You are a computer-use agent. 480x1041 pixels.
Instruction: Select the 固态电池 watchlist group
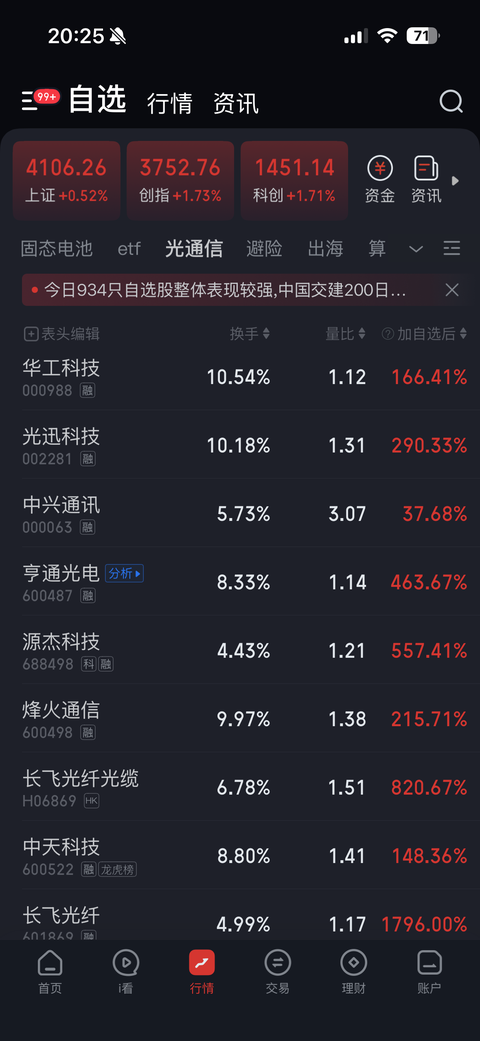pyautogui.click(x=56, y=249)
